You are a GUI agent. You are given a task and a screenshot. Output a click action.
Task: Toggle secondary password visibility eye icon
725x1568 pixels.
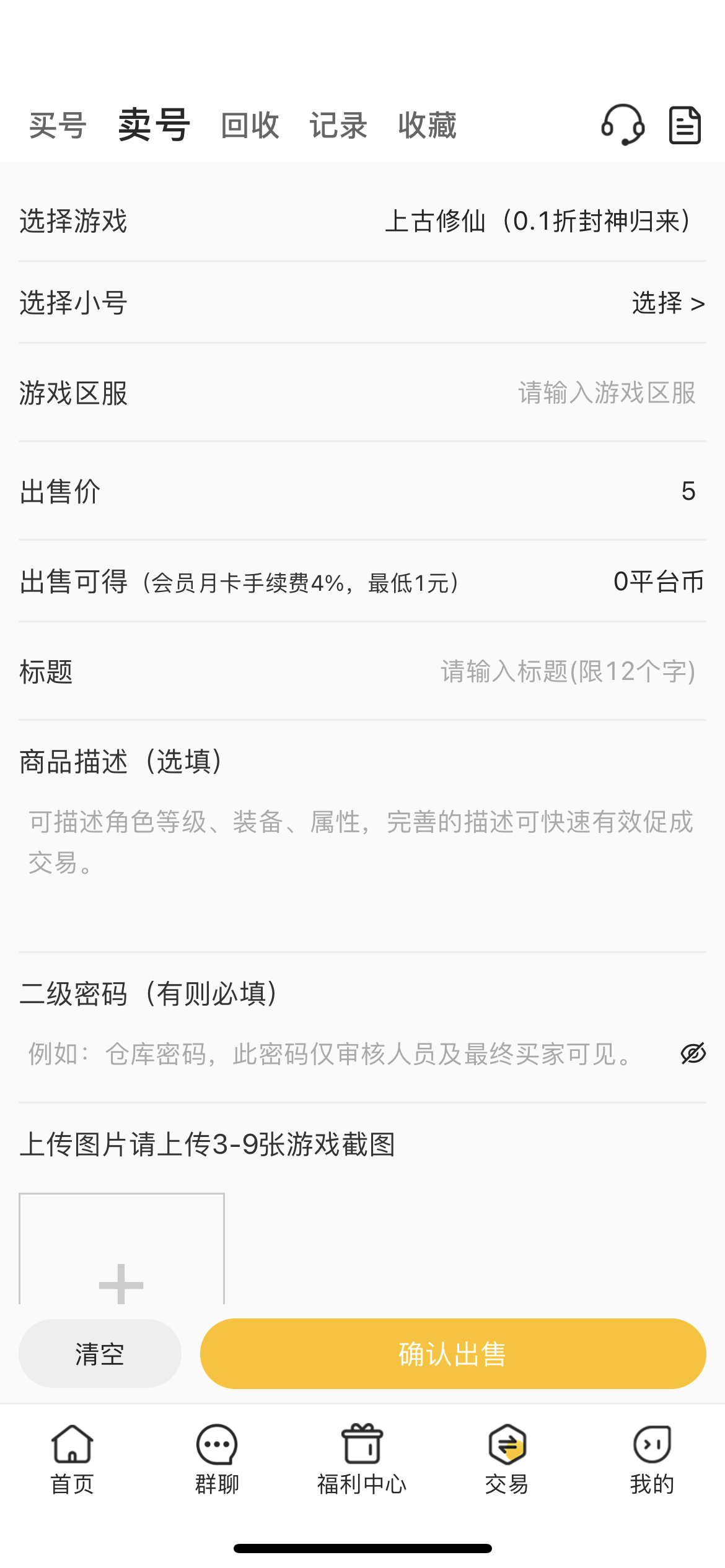(x=693, y=1053)
